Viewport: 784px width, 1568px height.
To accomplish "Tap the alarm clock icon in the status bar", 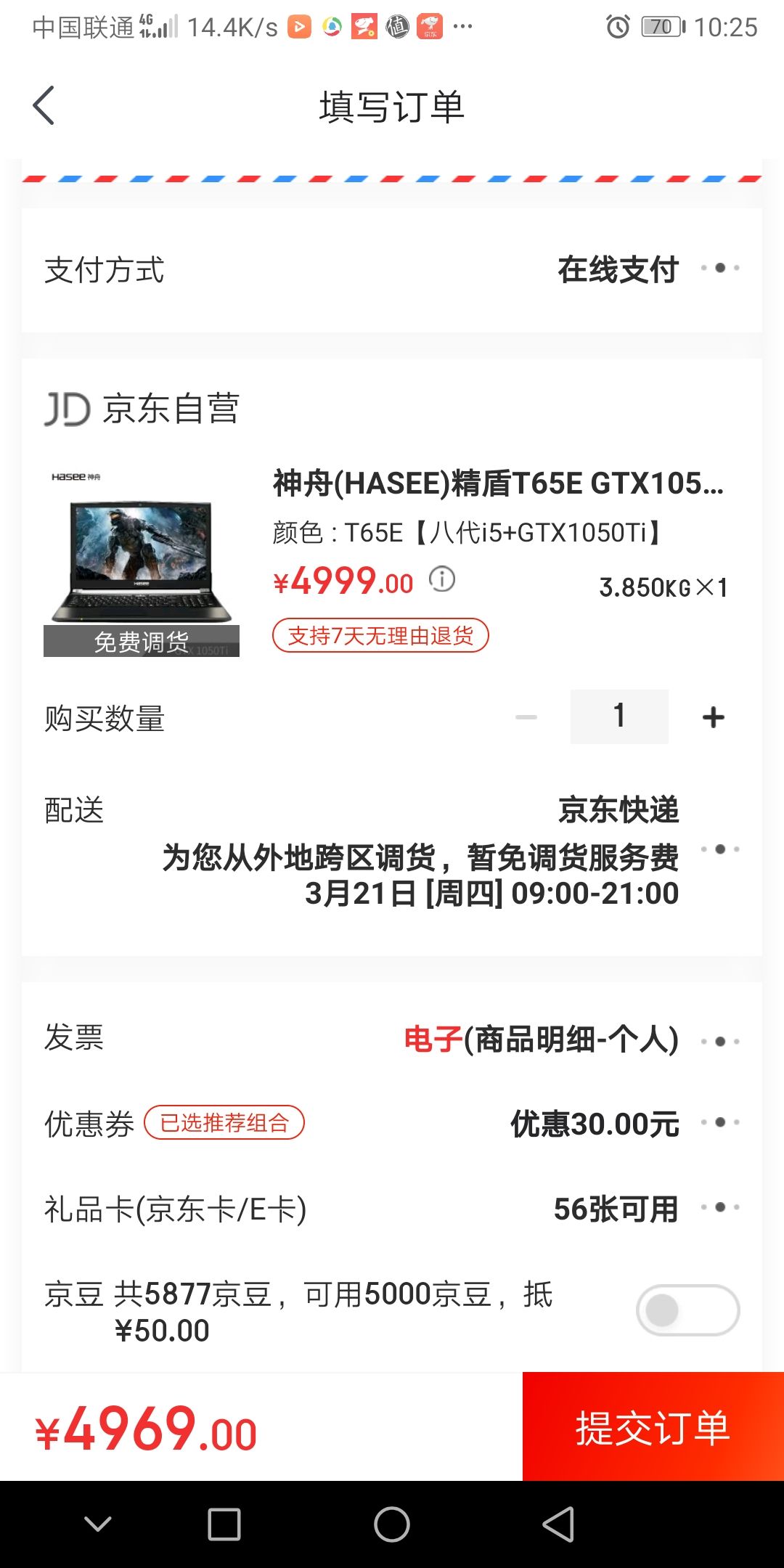I will (x=618, y=26).
